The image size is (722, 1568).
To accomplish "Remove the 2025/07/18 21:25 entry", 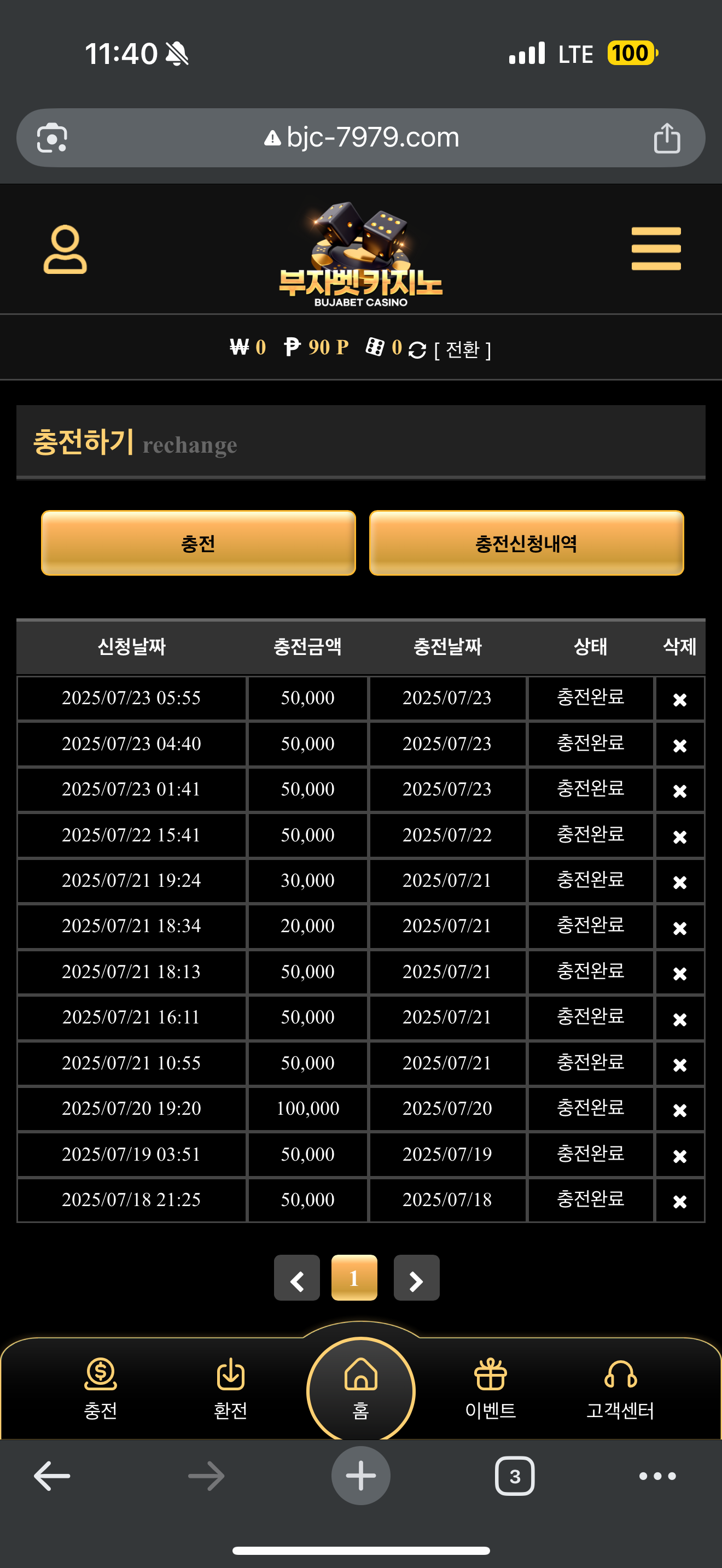I will pos(679,1202).
